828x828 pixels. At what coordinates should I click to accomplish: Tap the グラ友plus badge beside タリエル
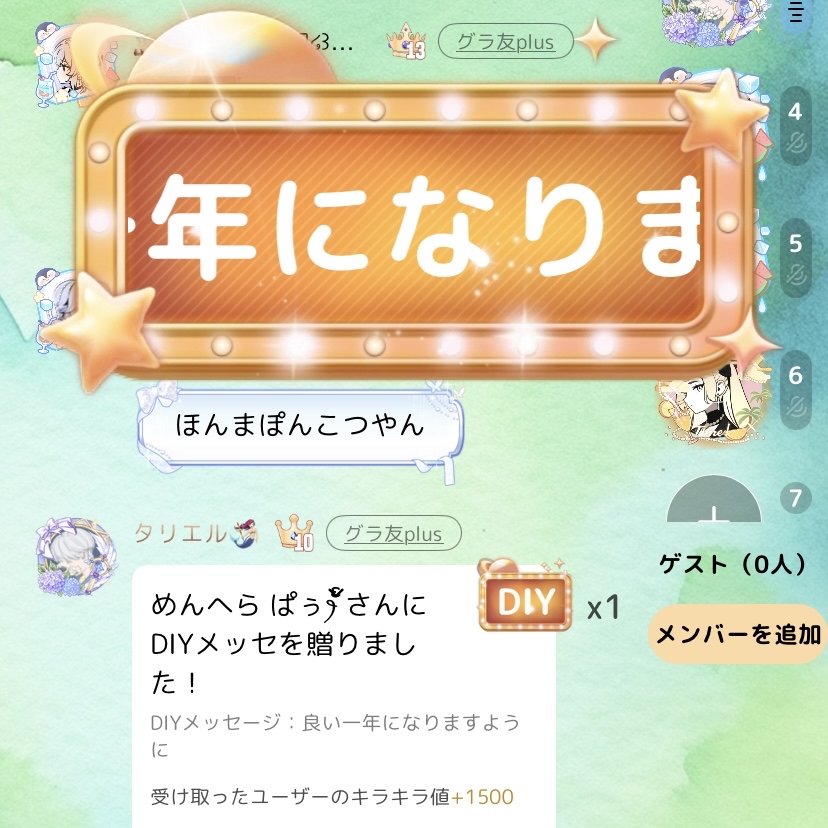tap(394, 534)
